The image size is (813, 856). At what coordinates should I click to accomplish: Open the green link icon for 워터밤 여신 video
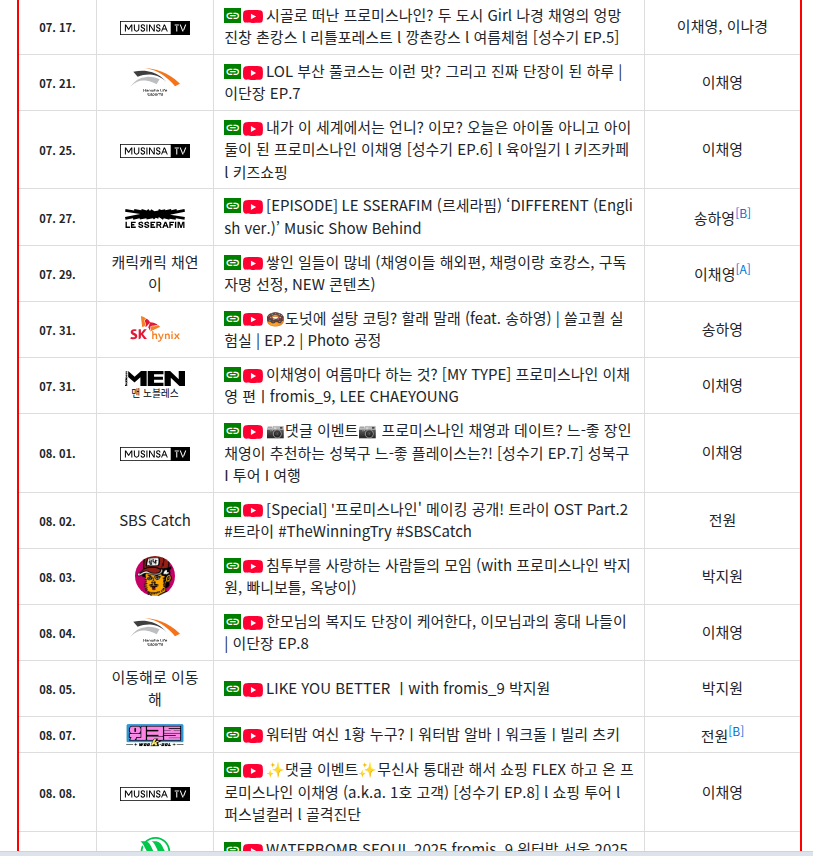(x=233, y=735)
